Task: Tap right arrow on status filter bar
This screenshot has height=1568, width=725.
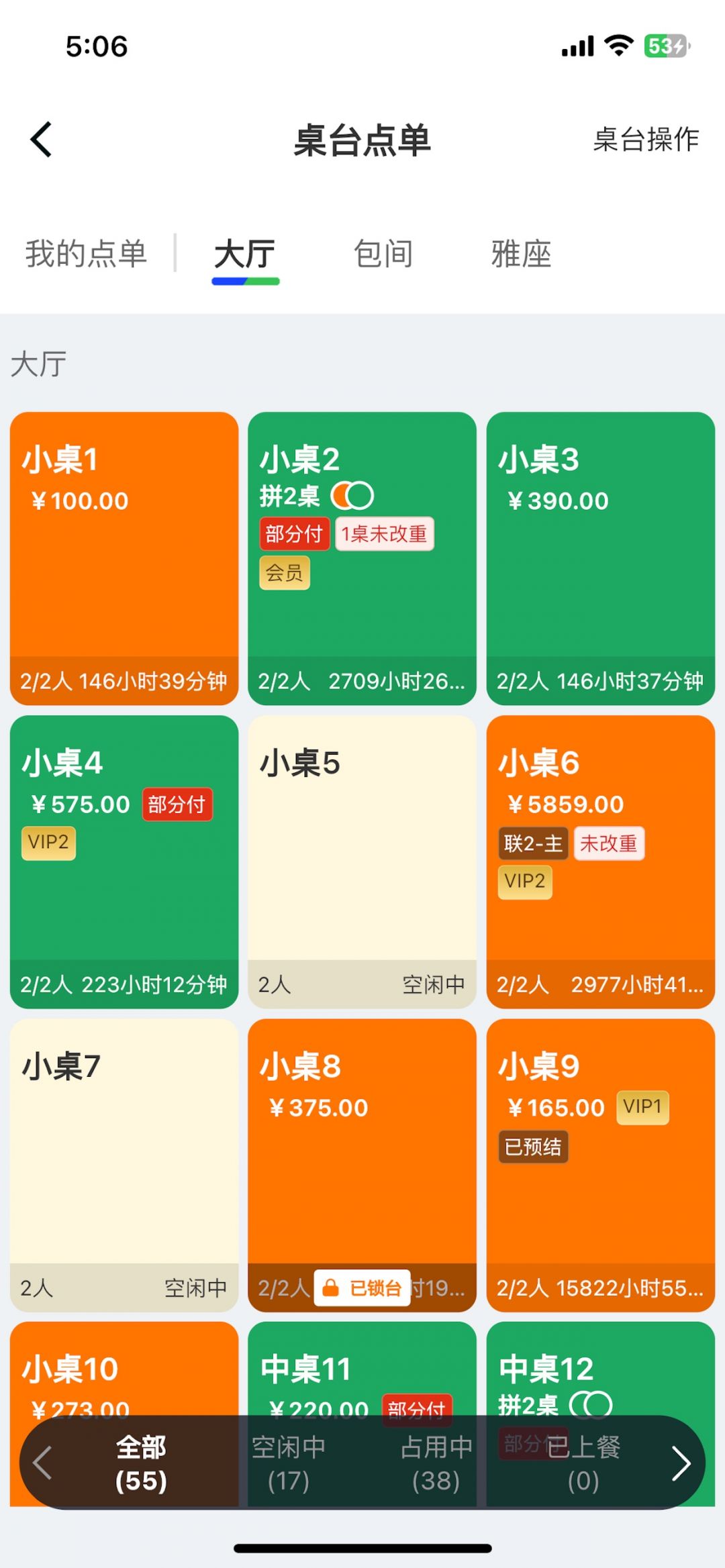Action: [x=681, y=1463]
